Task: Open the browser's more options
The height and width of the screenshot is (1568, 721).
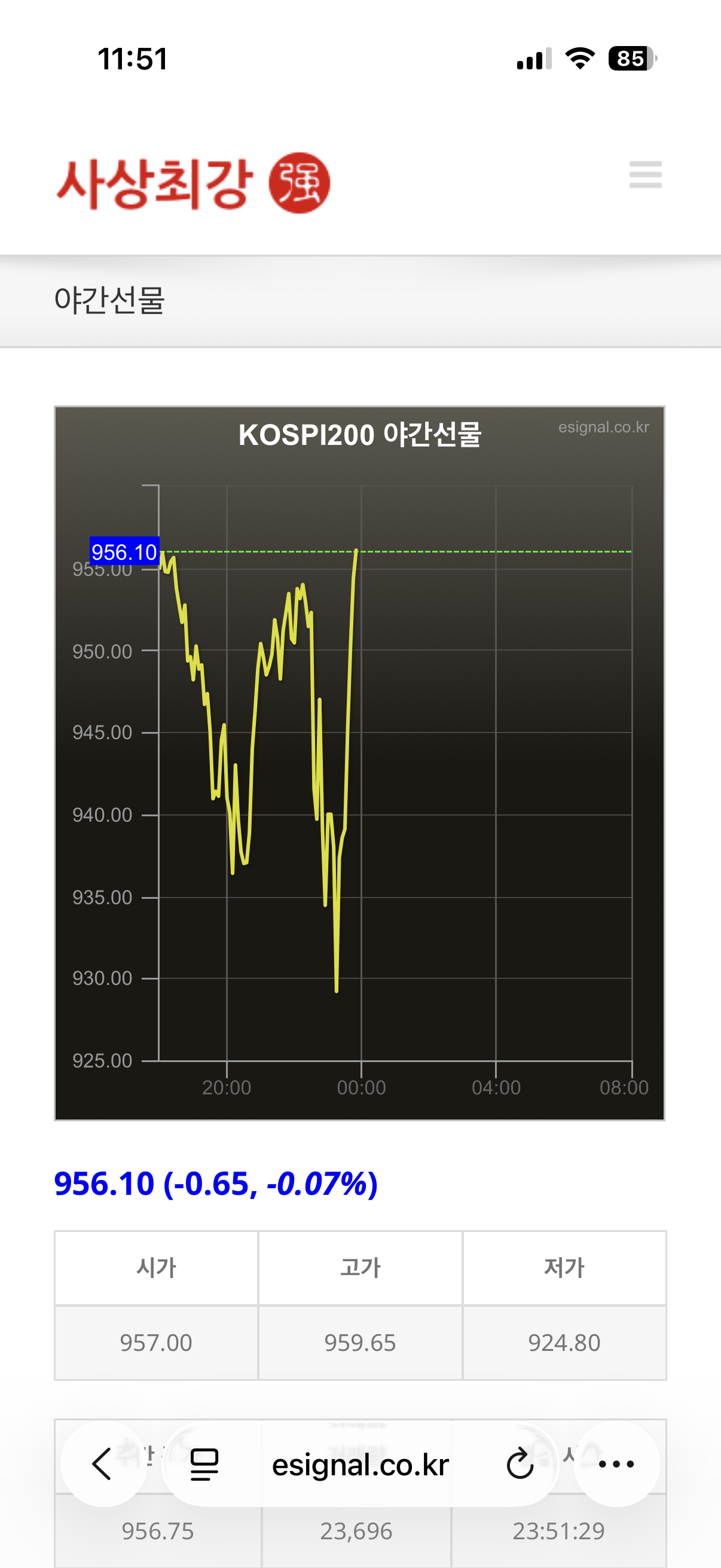Action: pos(616,1464)
